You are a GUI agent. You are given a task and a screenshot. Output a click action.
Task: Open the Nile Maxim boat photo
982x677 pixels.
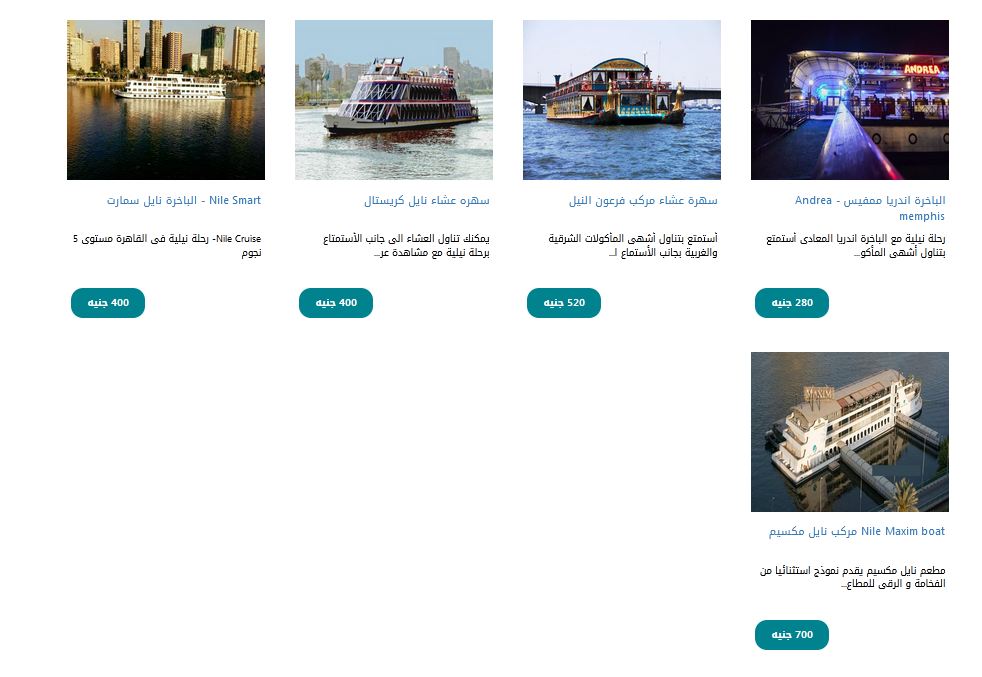click(850, 432)
